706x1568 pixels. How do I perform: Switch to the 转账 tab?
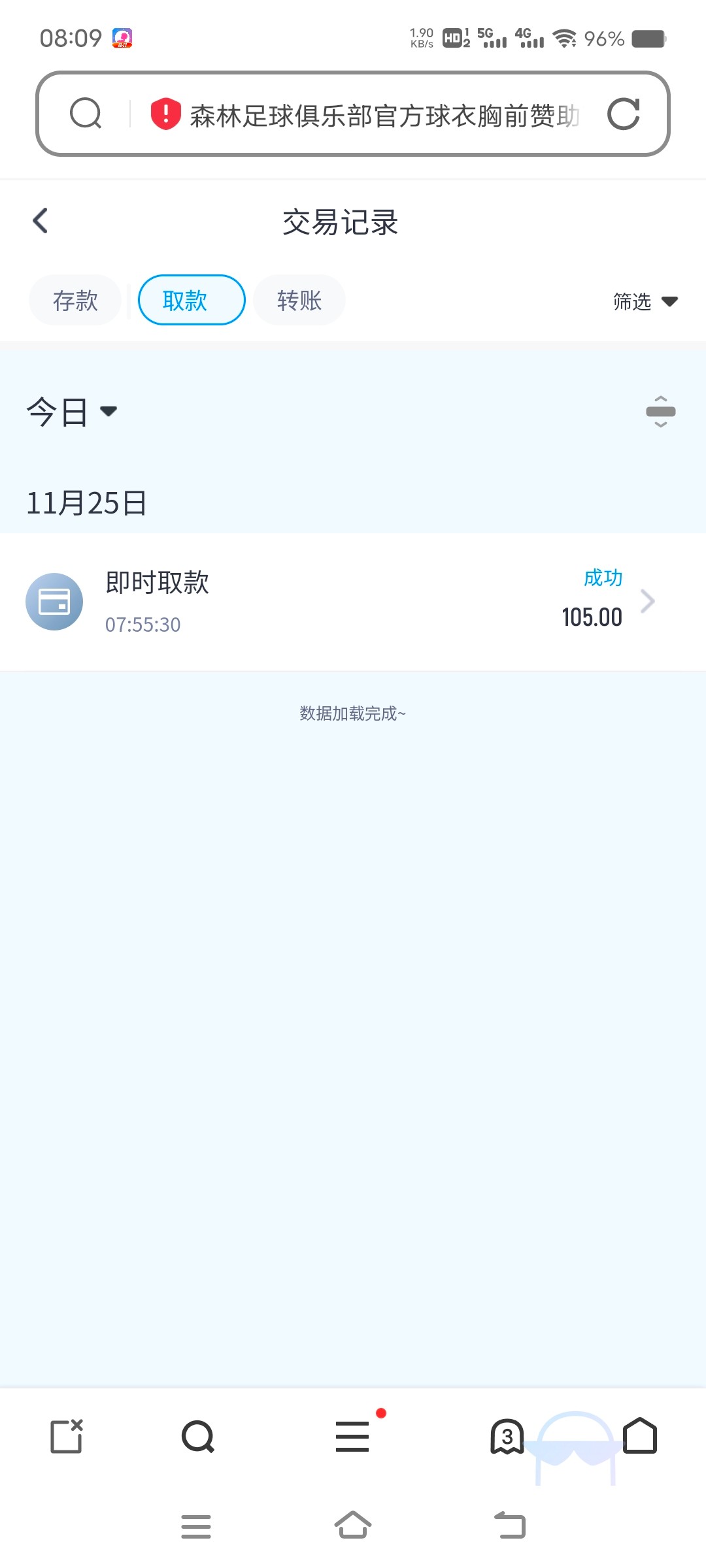(299, 301)
